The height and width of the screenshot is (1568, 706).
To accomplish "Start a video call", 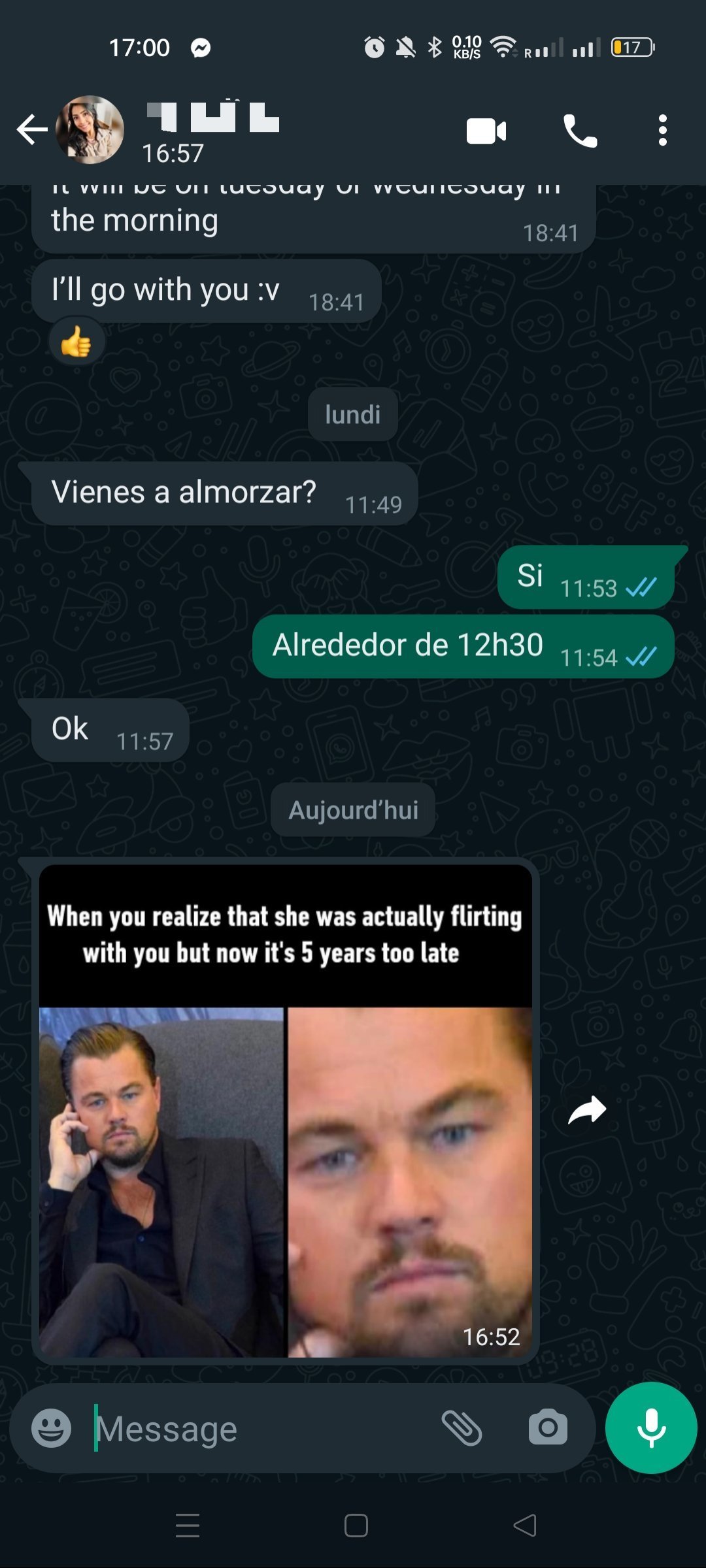I will click(486, 131).
